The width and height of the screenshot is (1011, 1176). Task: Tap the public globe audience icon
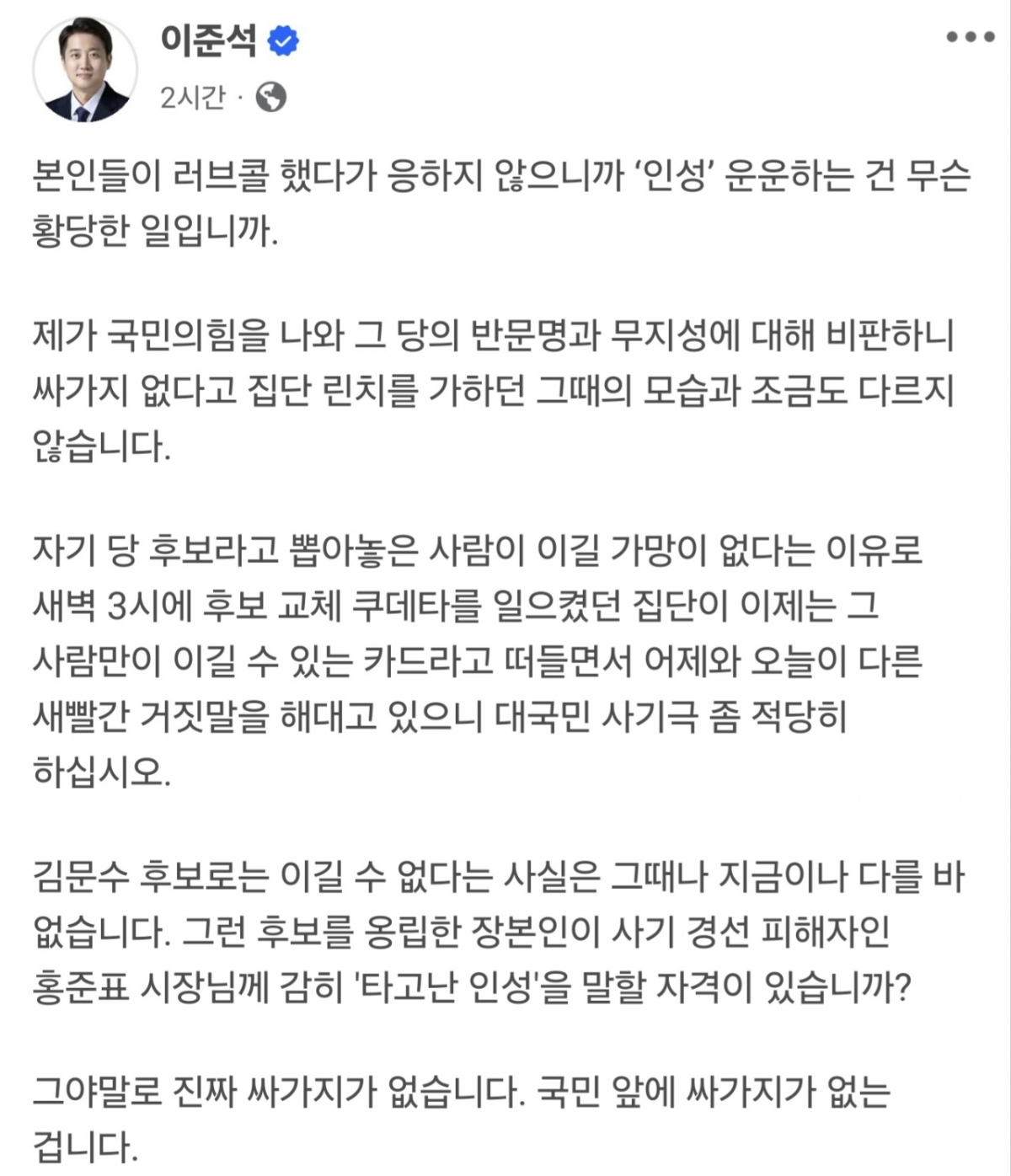(x=270, y=99)
